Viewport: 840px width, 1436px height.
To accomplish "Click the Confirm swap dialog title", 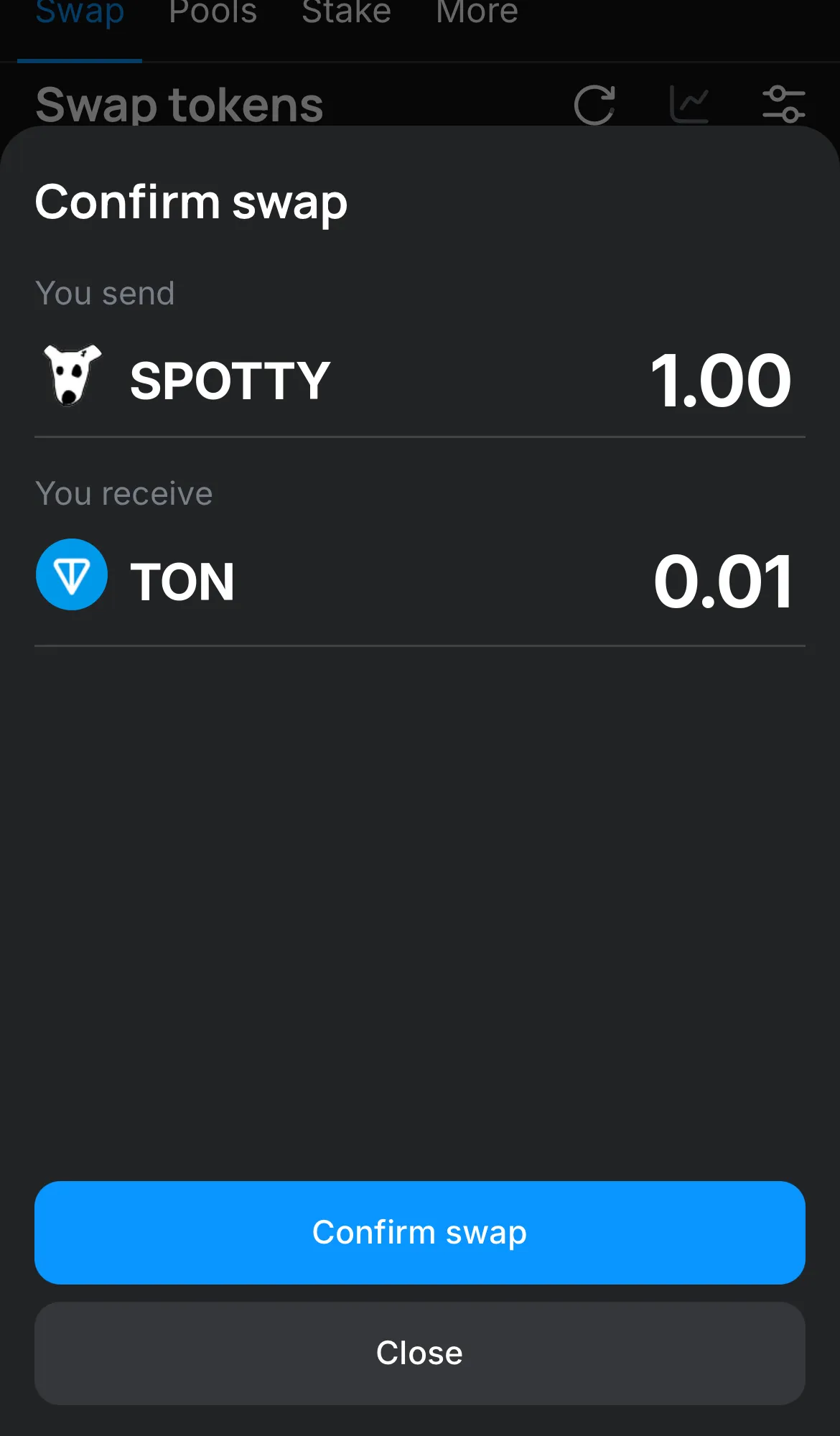I will 191,202.
